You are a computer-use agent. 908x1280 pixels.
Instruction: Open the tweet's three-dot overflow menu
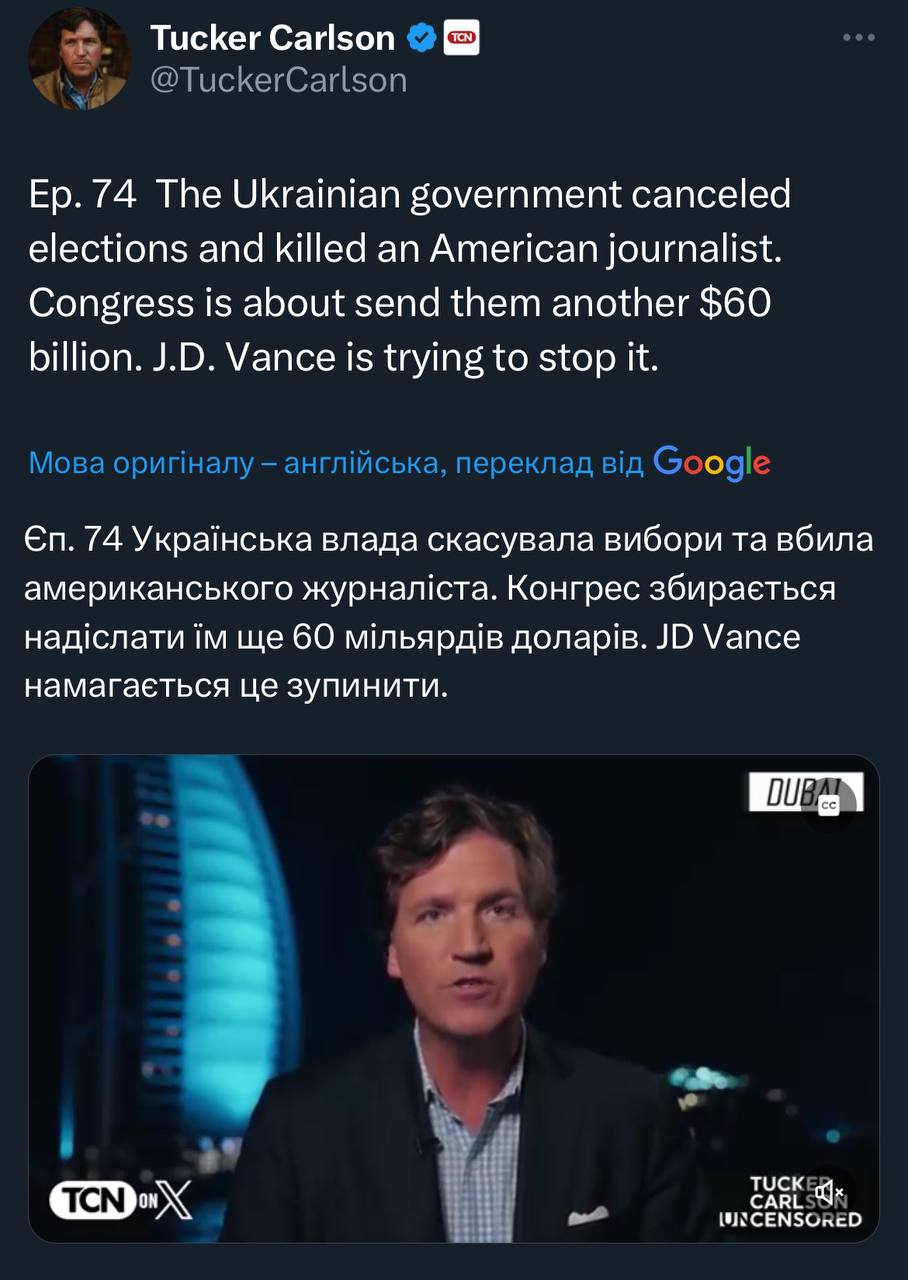(x=859, y=38)
